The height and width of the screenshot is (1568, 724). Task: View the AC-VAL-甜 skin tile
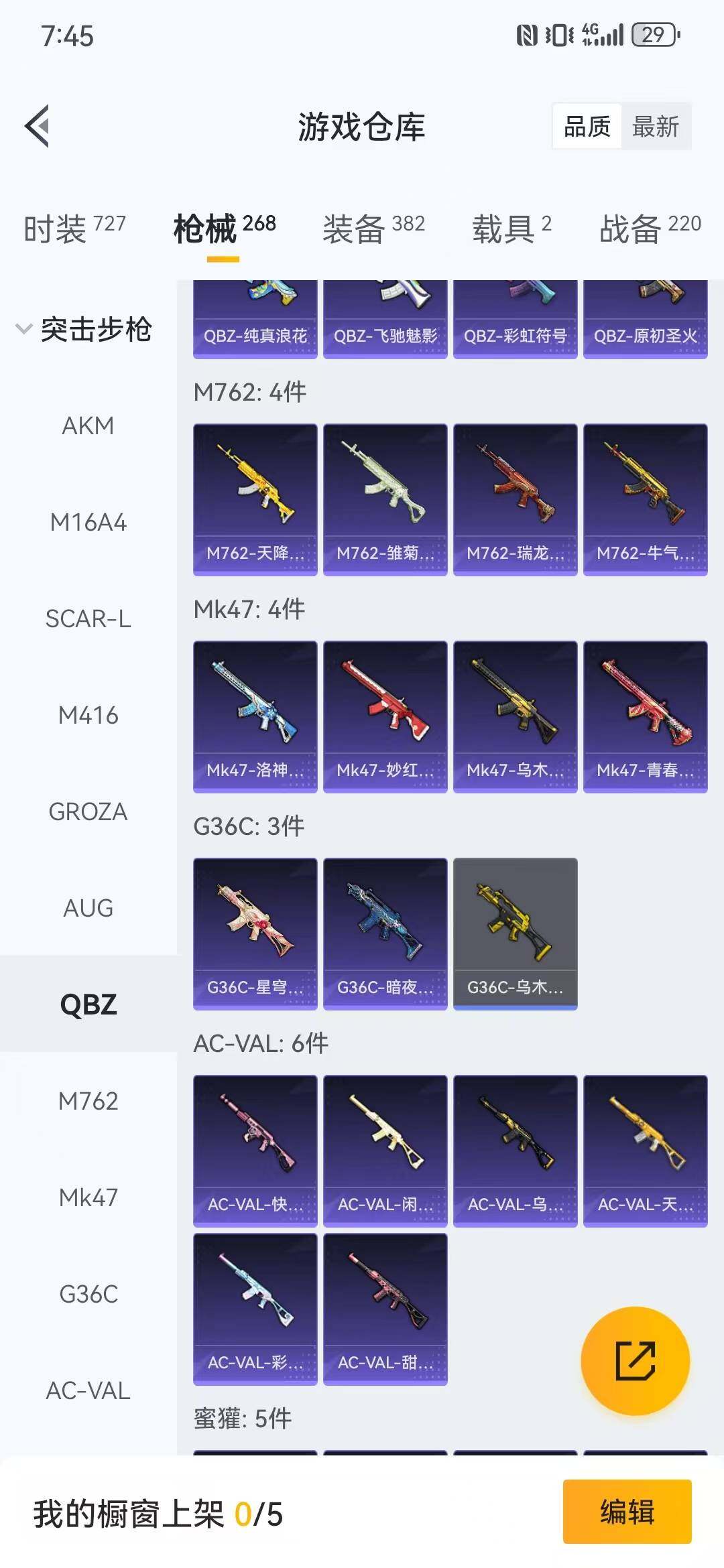click(x=385, y=1309)
